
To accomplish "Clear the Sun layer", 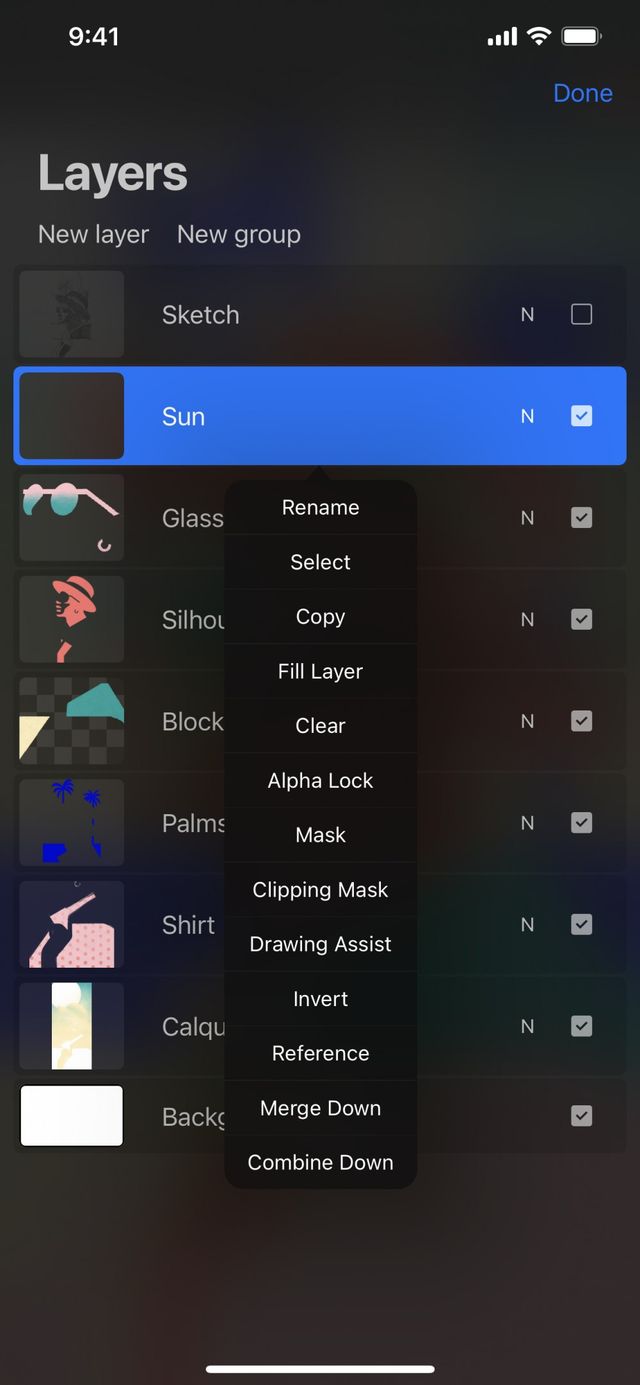I will (320, 726).
